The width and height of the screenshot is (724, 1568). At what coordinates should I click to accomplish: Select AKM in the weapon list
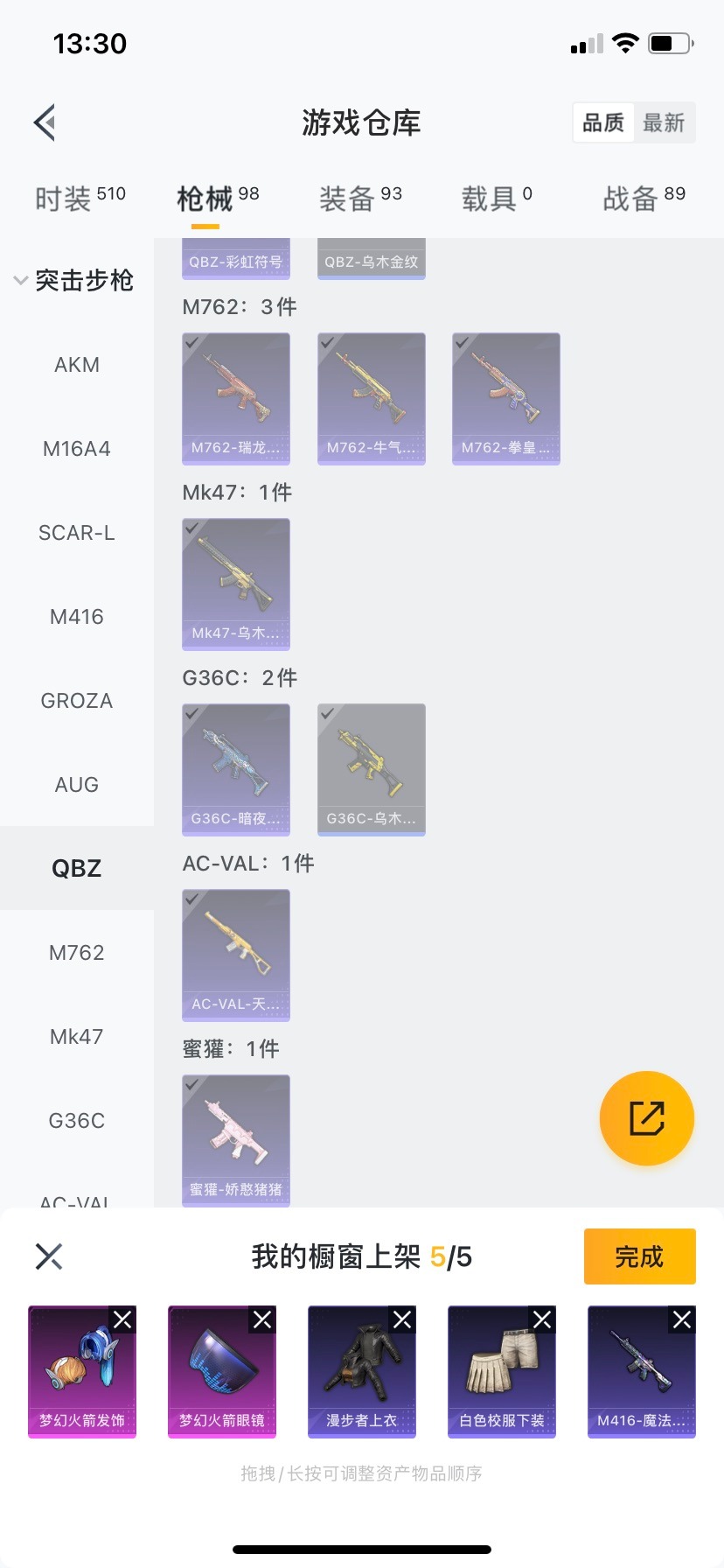click(x=77, y=365)
